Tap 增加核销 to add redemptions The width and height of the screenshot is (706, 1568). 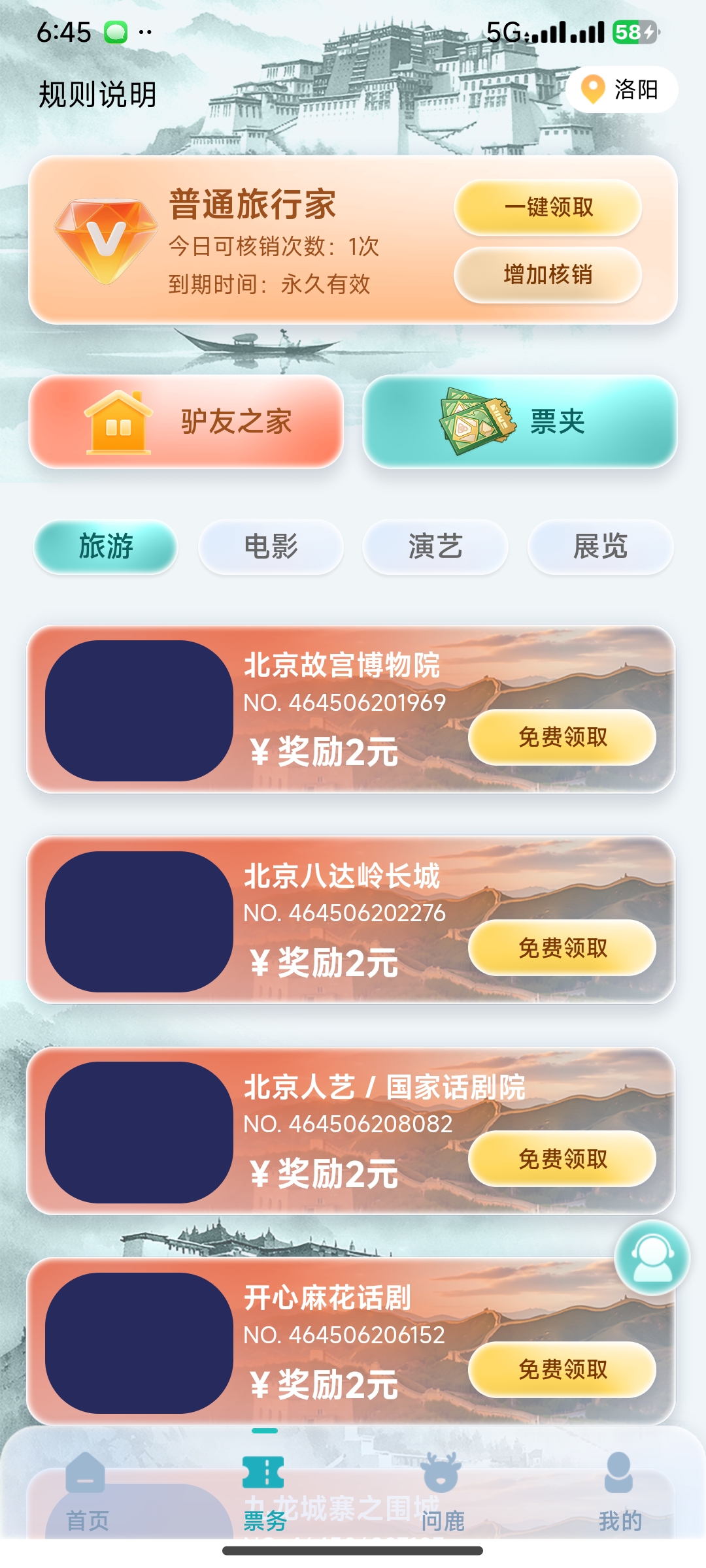tap(548, 274)
